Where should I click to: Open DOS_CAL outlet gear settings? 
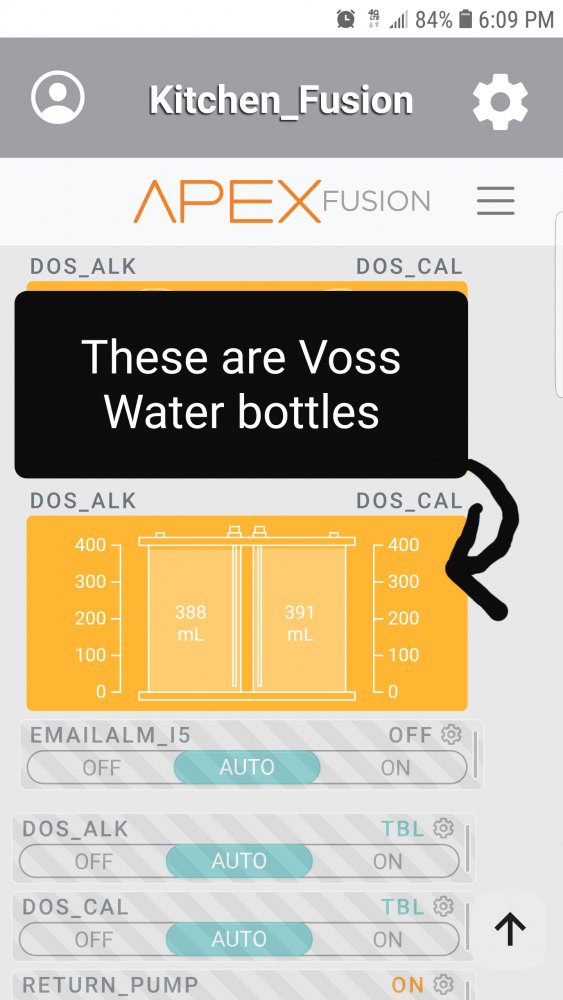[x=443, y=906]
